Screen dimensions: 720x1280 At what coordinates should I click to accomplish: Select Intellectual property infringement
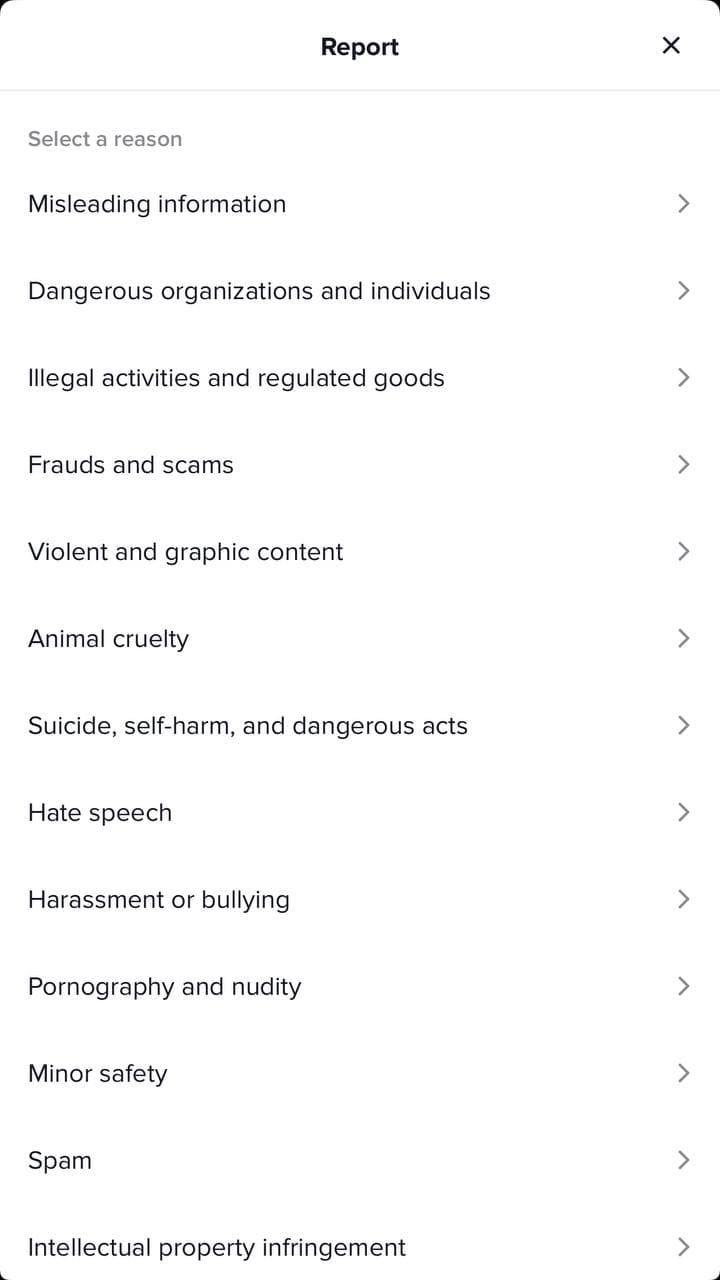tap(360, 1247)
